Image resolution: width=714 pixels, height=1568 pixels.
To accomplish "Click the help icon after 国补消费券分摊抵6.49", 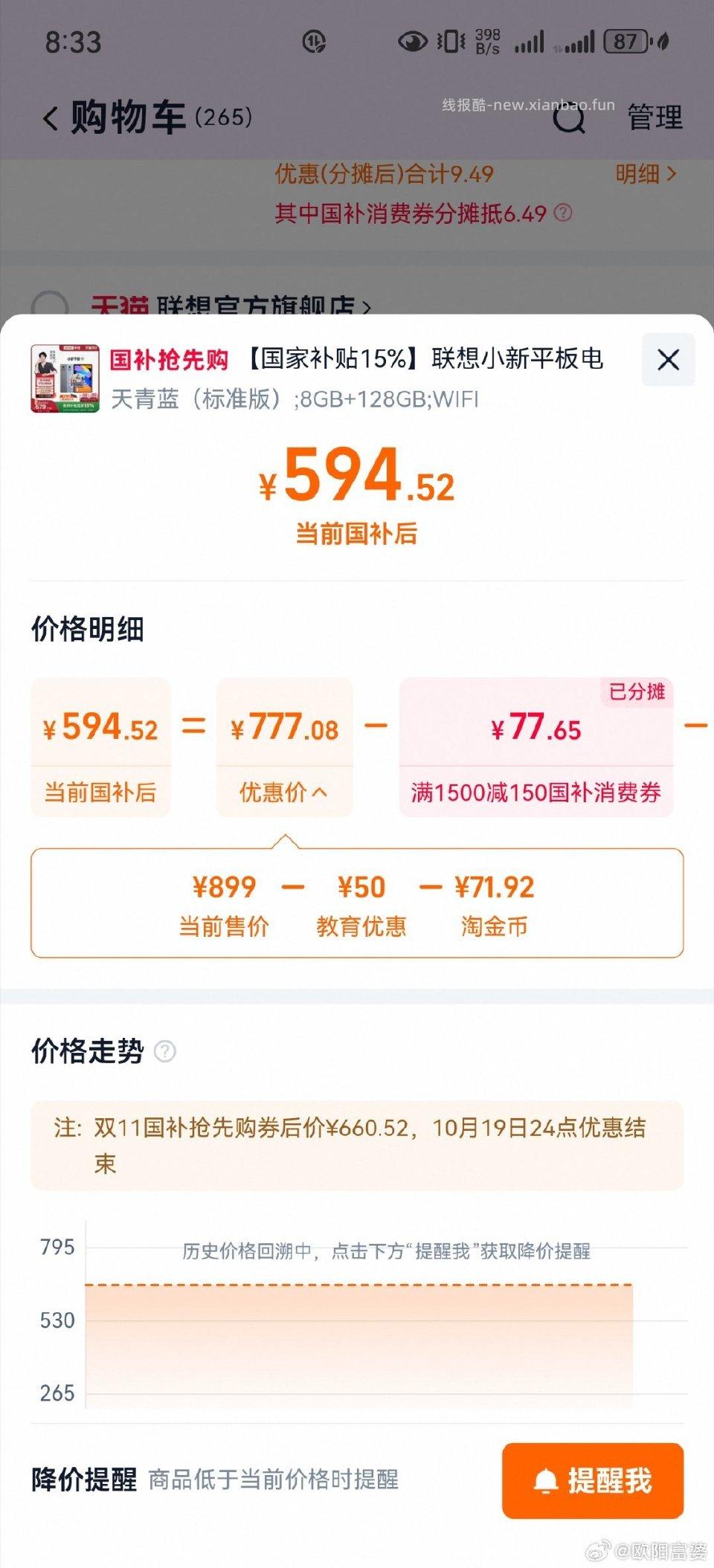I will point(563,215).
